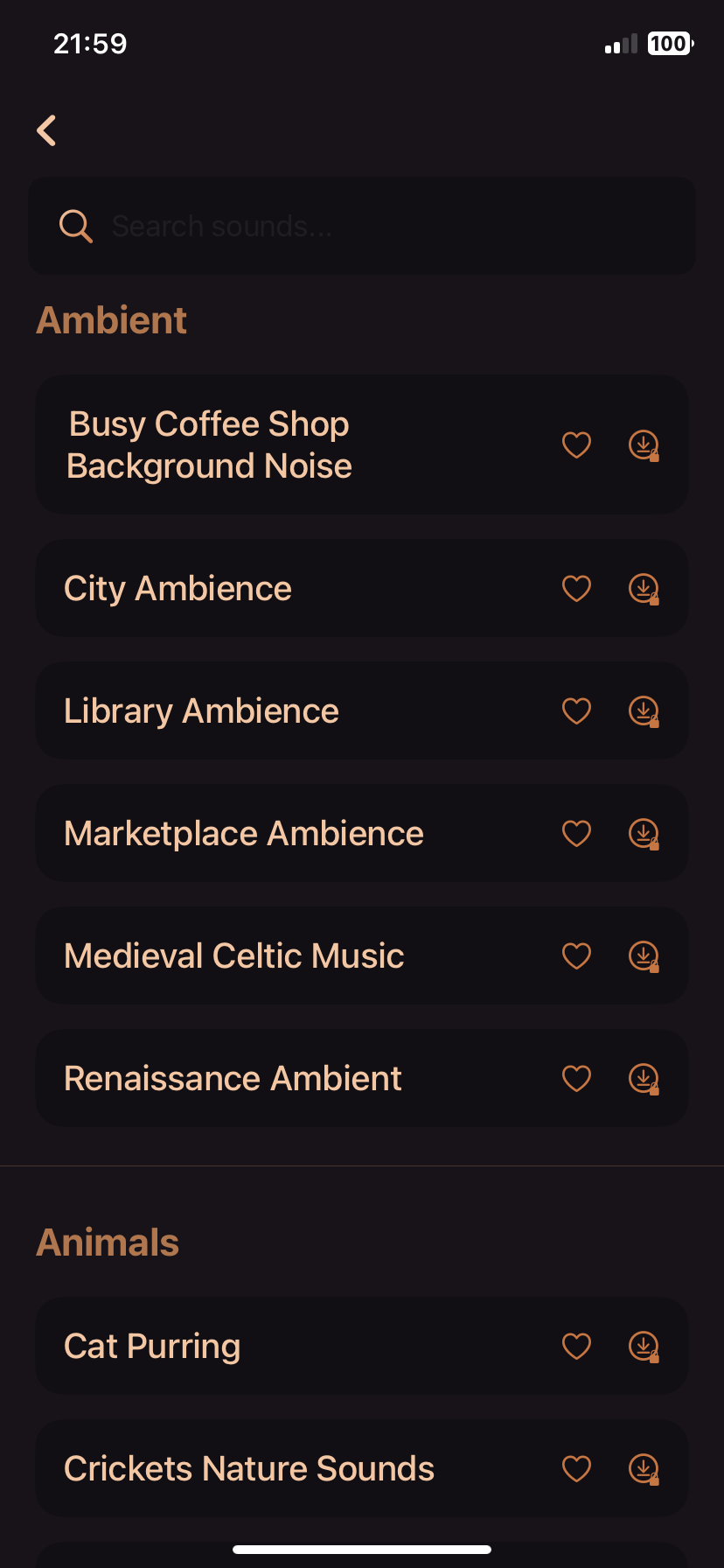Favorite Busy Coffee Shop Background Noise
724x1568 pixels.
[576, 444]
